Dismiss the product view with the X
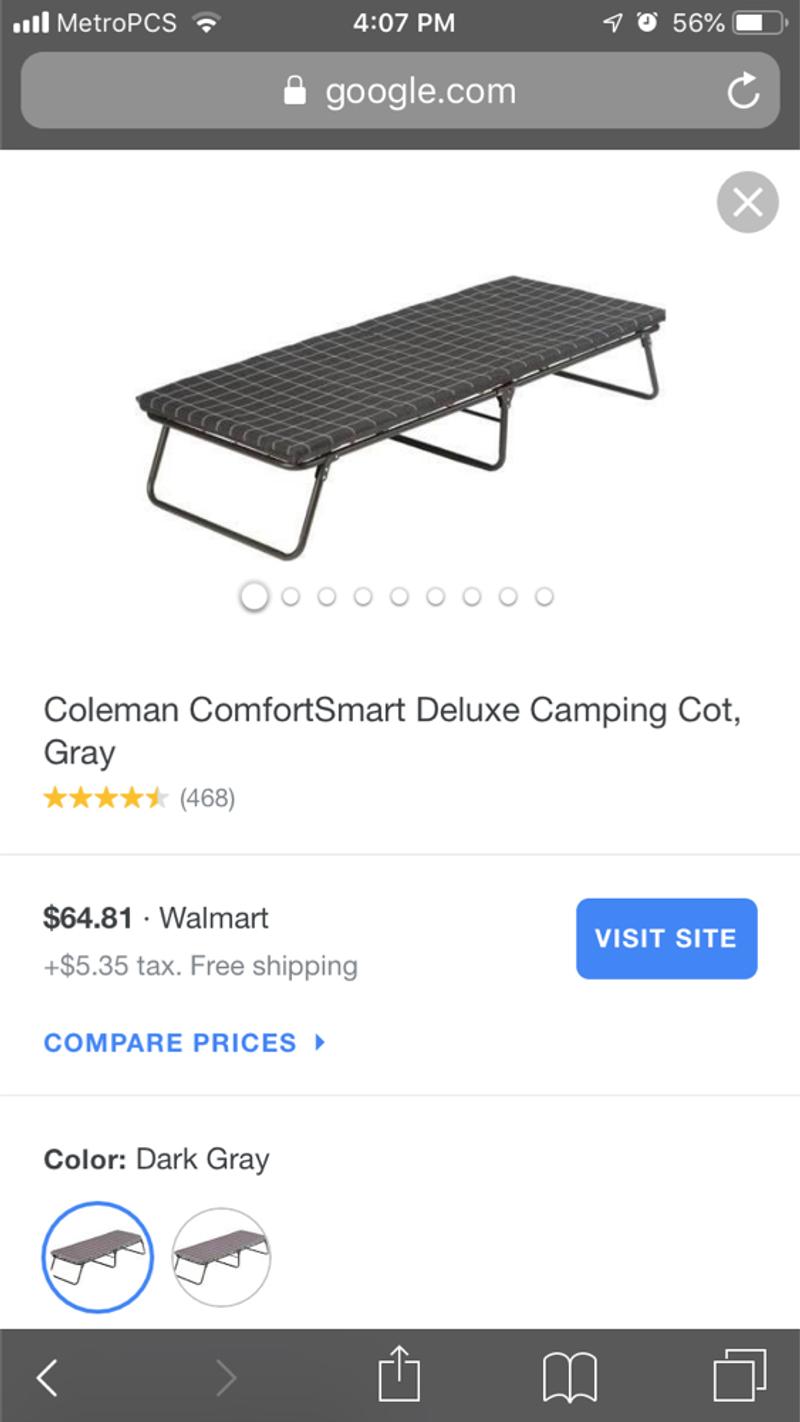This screenshot has height=1422, width=800. [x=748, y=202]
